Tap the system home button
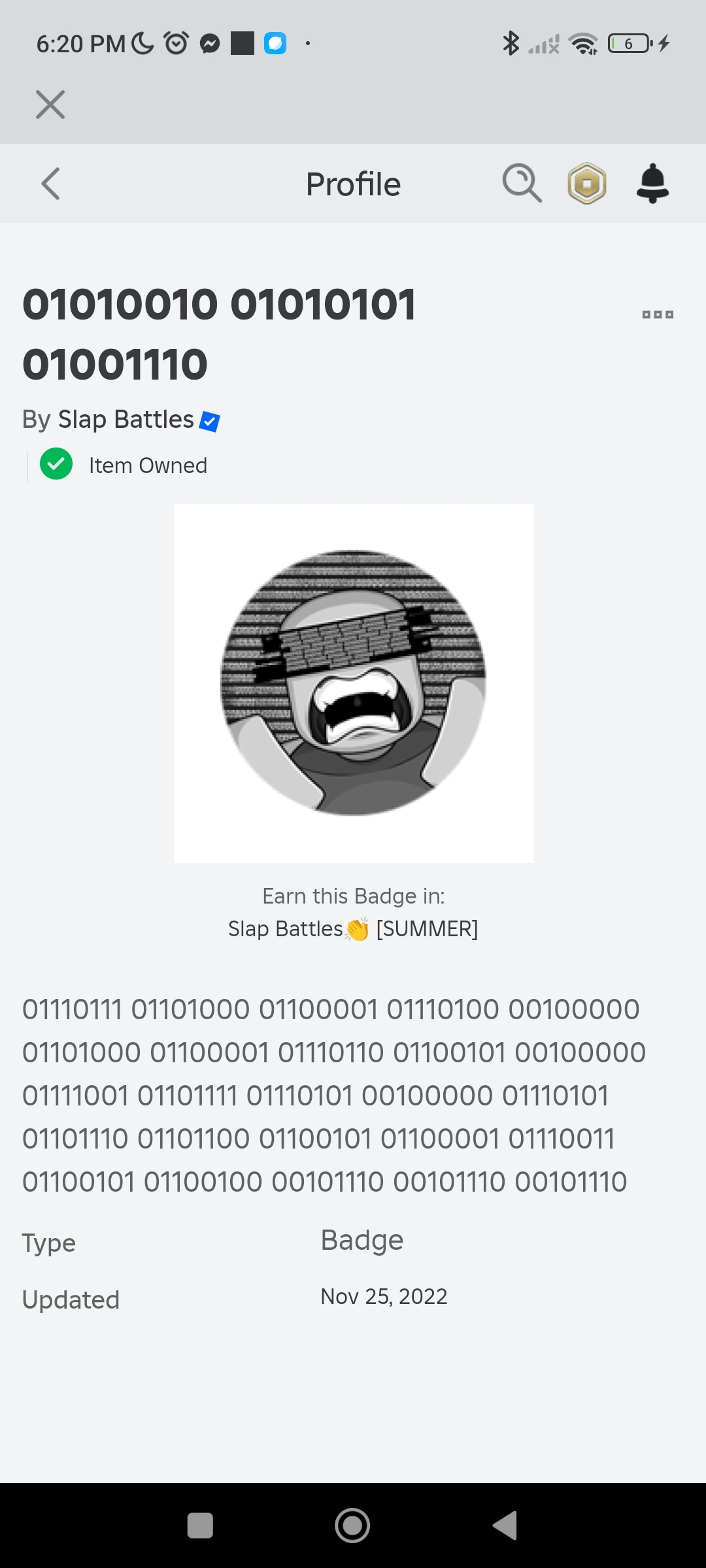 click(x=352, y=1526)
